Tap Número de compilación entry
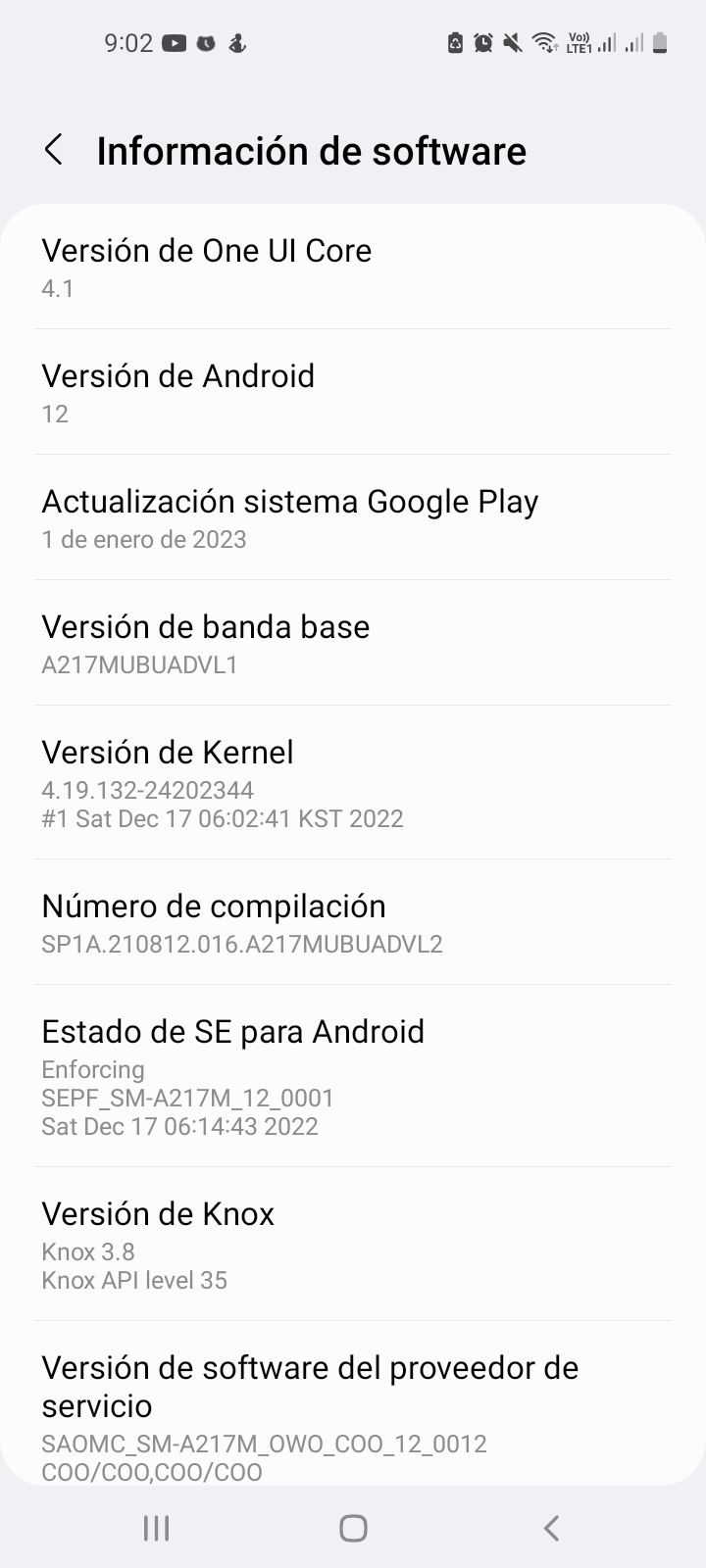The height and width of the screenshot is (1568, 706). [353, 921]
